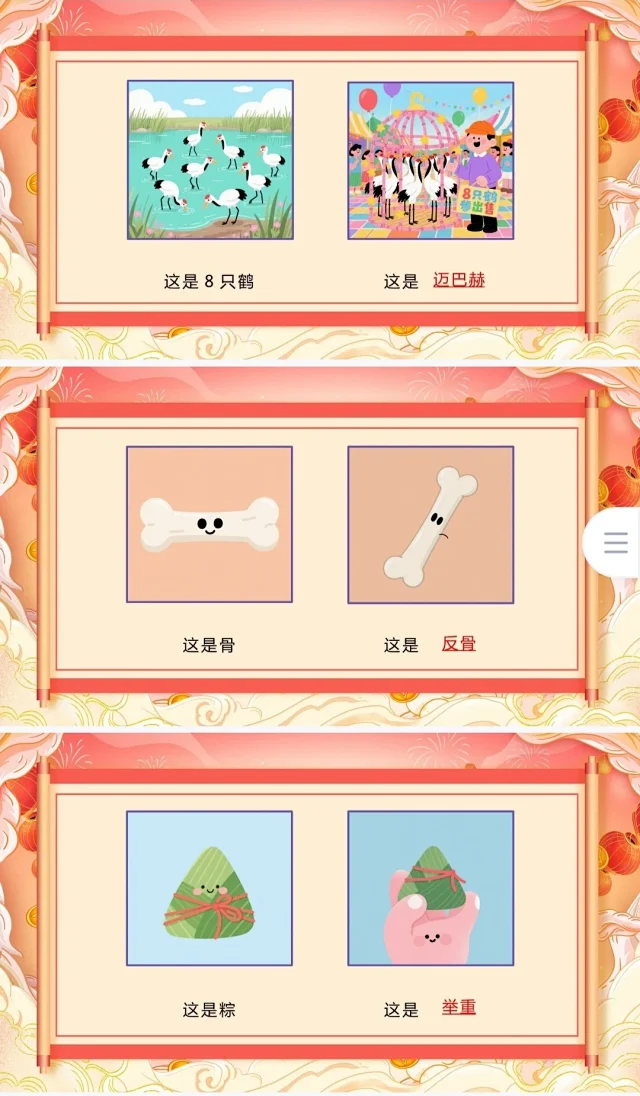Image resolution: width=640 pixels, height=1096 pixels.
Task: Open the floating hamburger menu button
Action: tap(616, 543)
